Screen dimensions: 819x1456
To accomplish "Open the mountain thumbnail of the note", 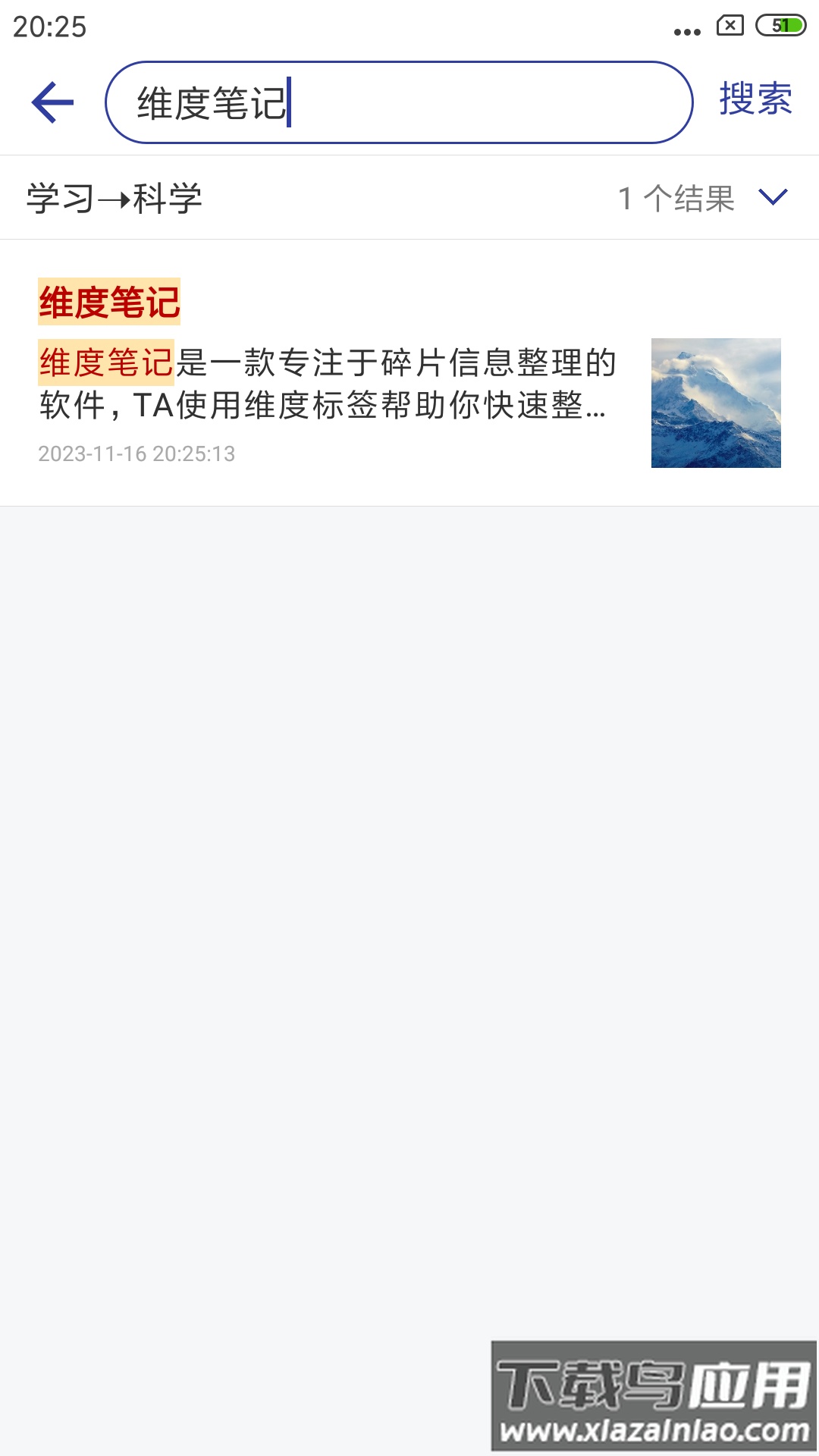I will tap(716, 404).
